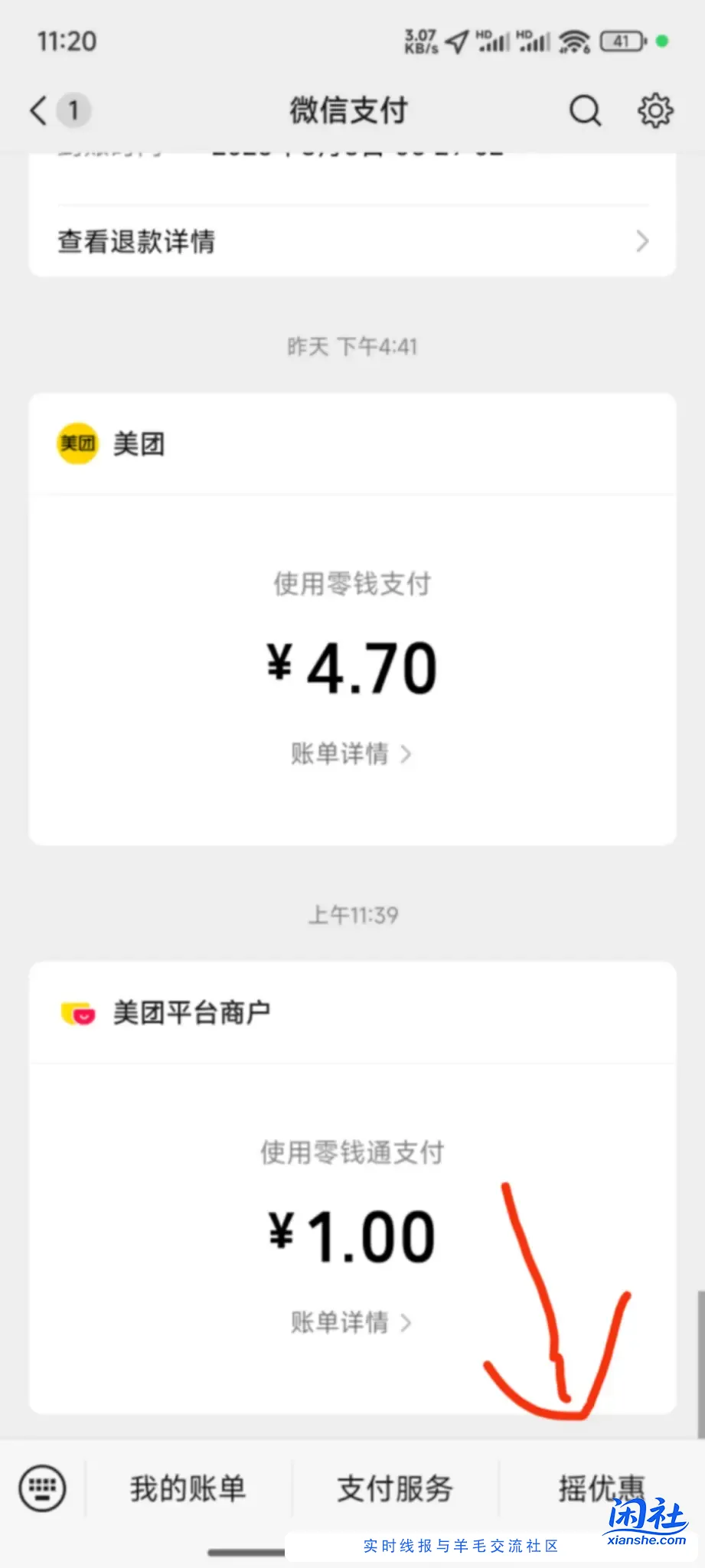The height and width of the screenshot is (1568, 705).
Task: Open search in WeChat Pay
Action: pos(584,110)
